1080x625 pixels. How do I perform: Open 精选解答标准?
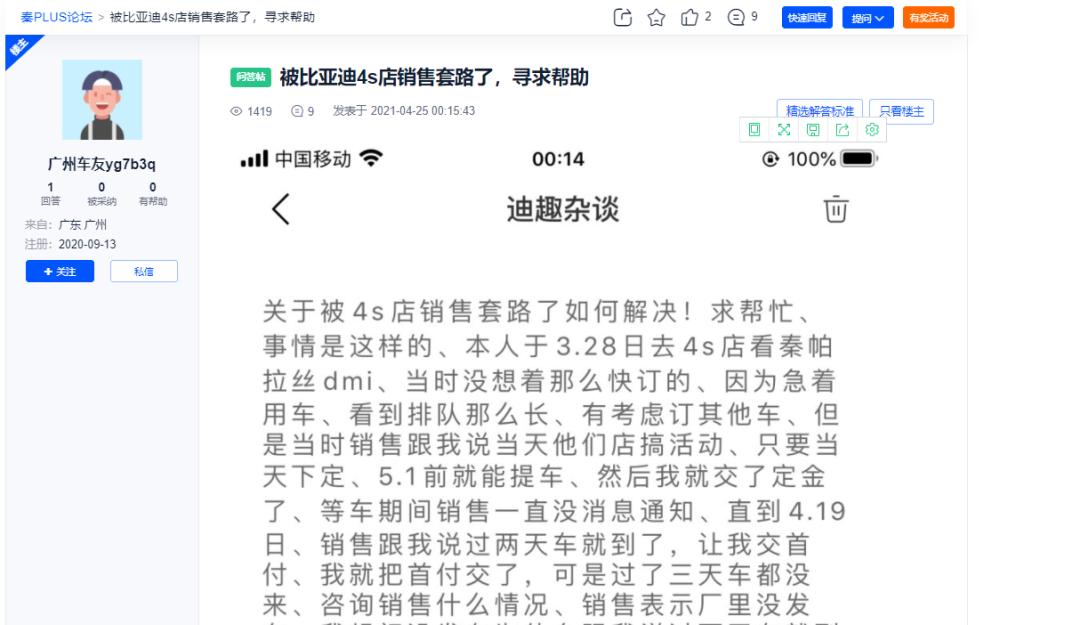coord(820,110)
